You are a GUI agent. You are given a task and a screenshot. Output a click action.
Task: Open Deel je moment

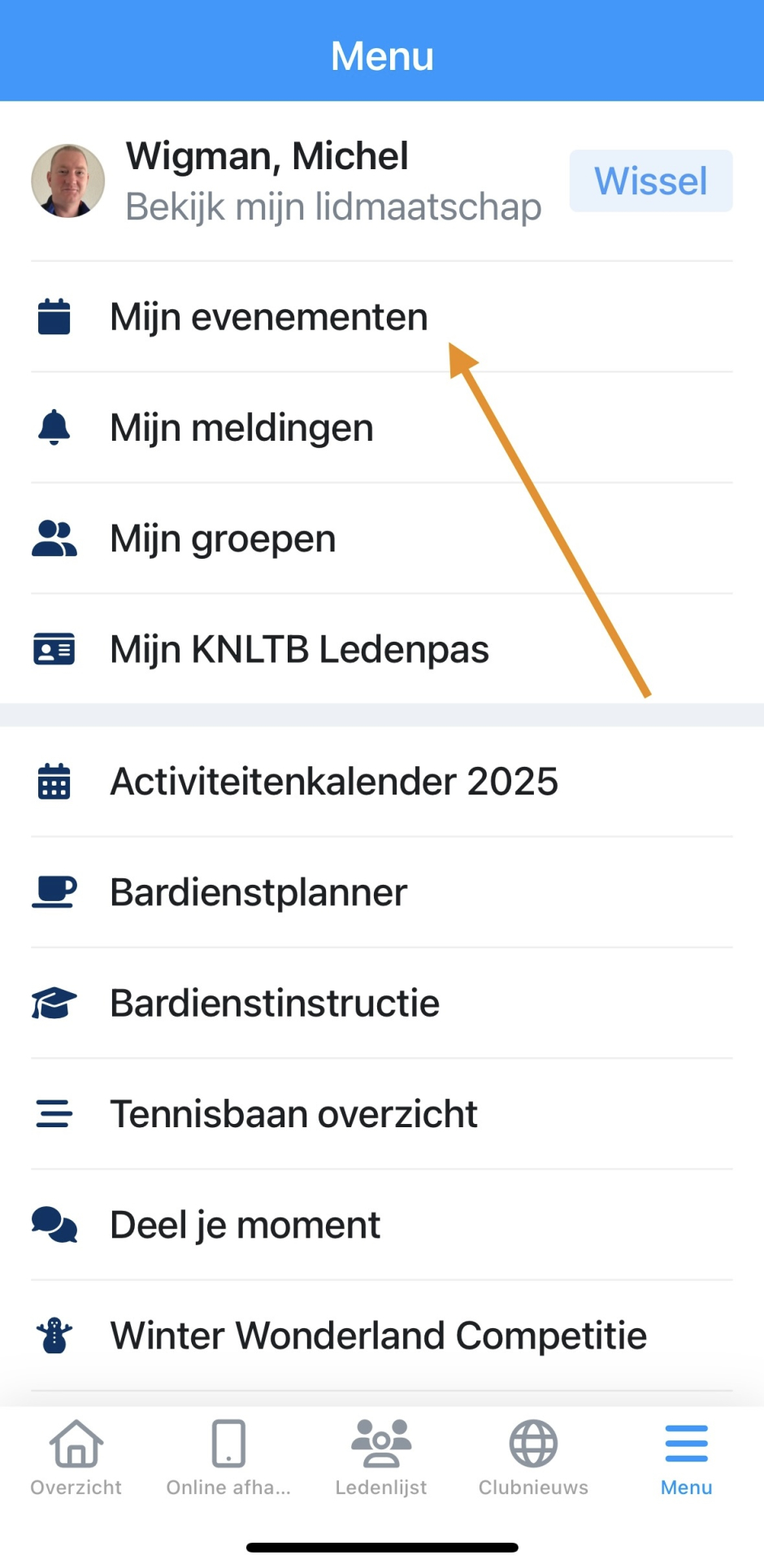[x=244, y=1225]
